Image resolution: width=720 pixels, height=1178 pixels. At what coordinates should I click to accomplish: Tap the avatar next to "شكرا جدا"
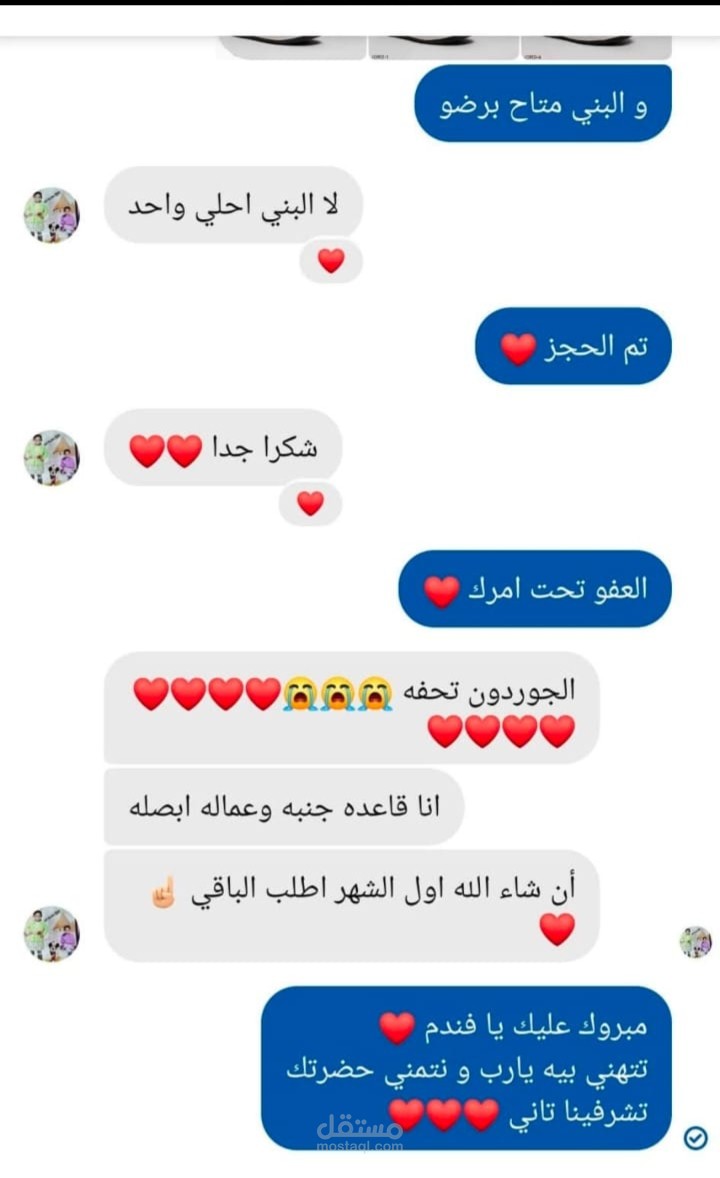click(x=51, y=458)
